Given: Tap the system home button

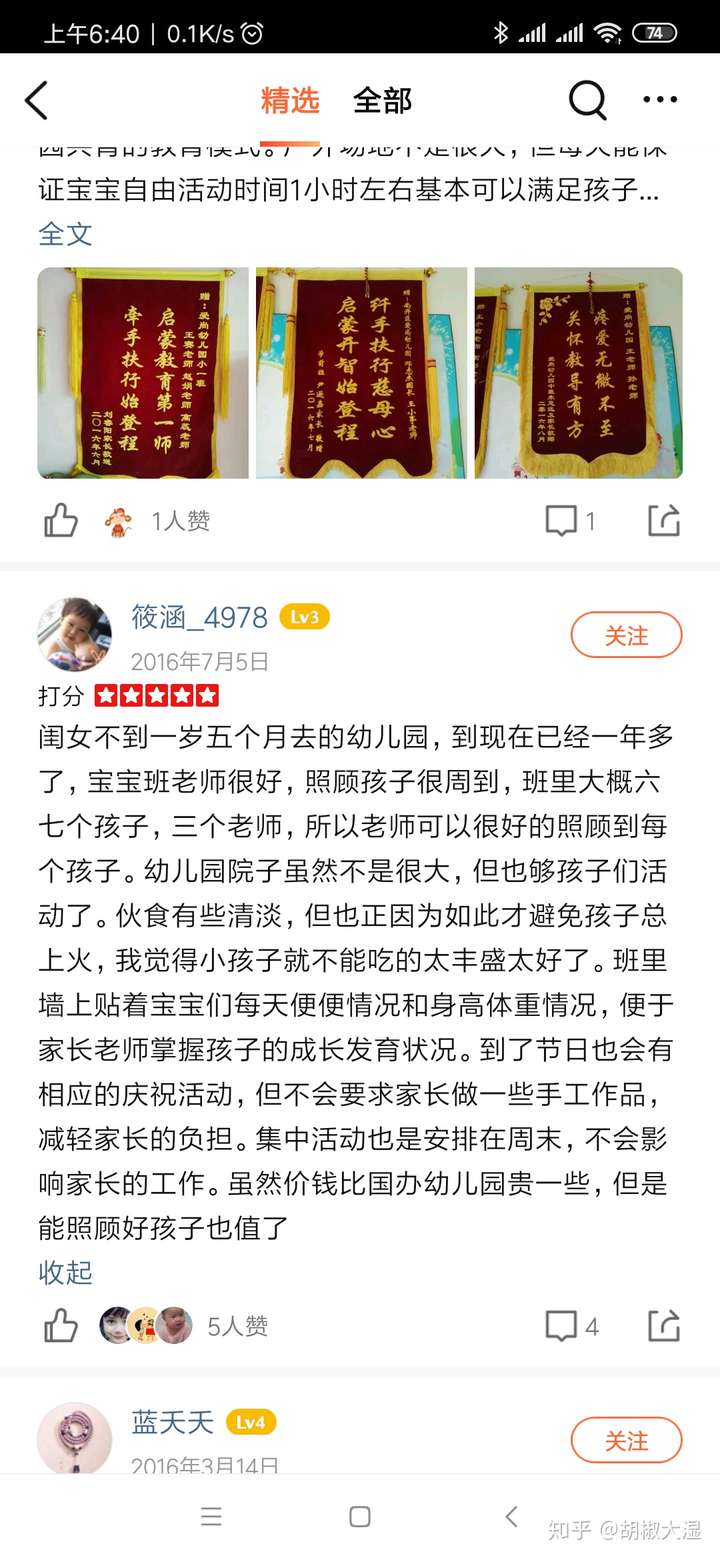Looking at the screenshot, I should pyautogui.click(x=360, y=1517).
